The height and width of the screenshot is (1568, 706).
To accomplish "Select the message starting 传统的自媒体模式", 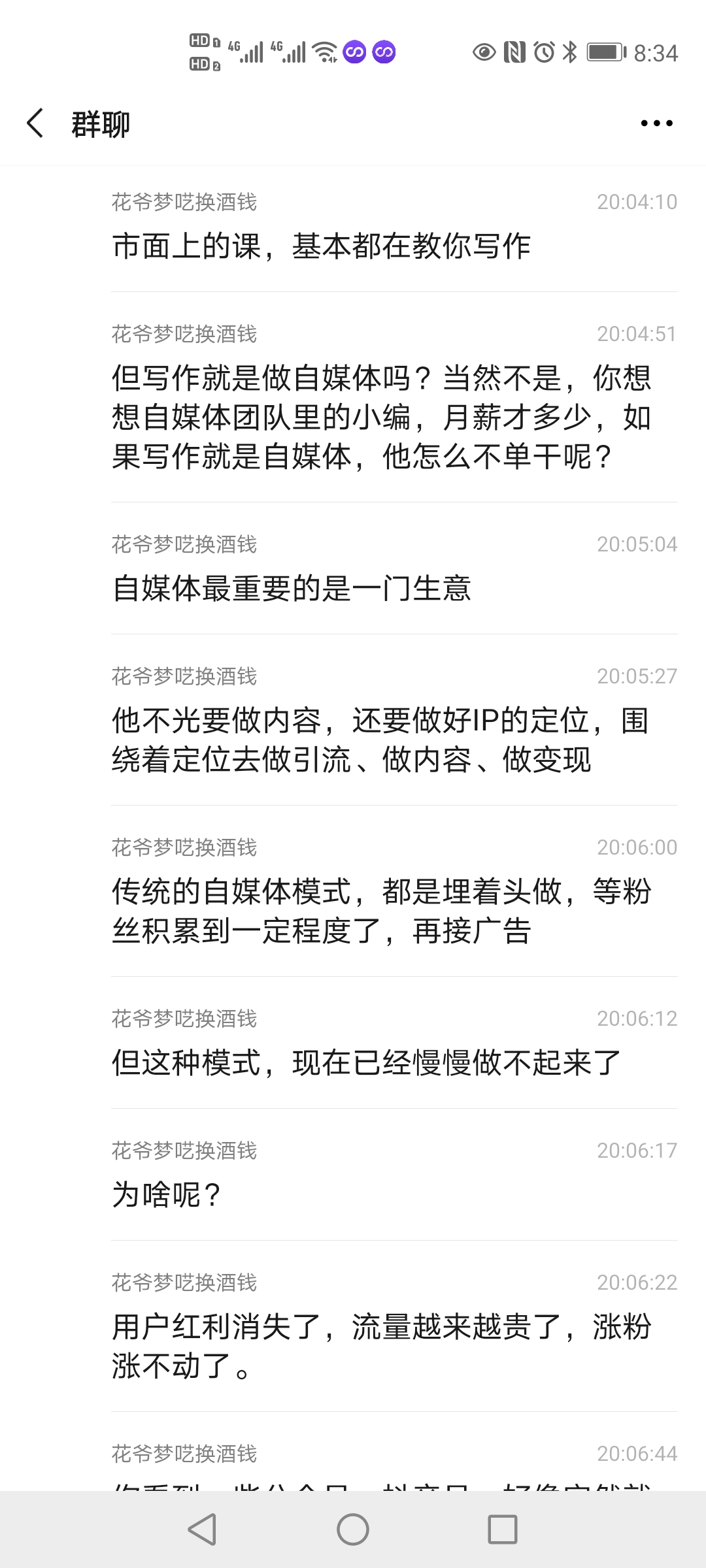I will coord(394,891).
